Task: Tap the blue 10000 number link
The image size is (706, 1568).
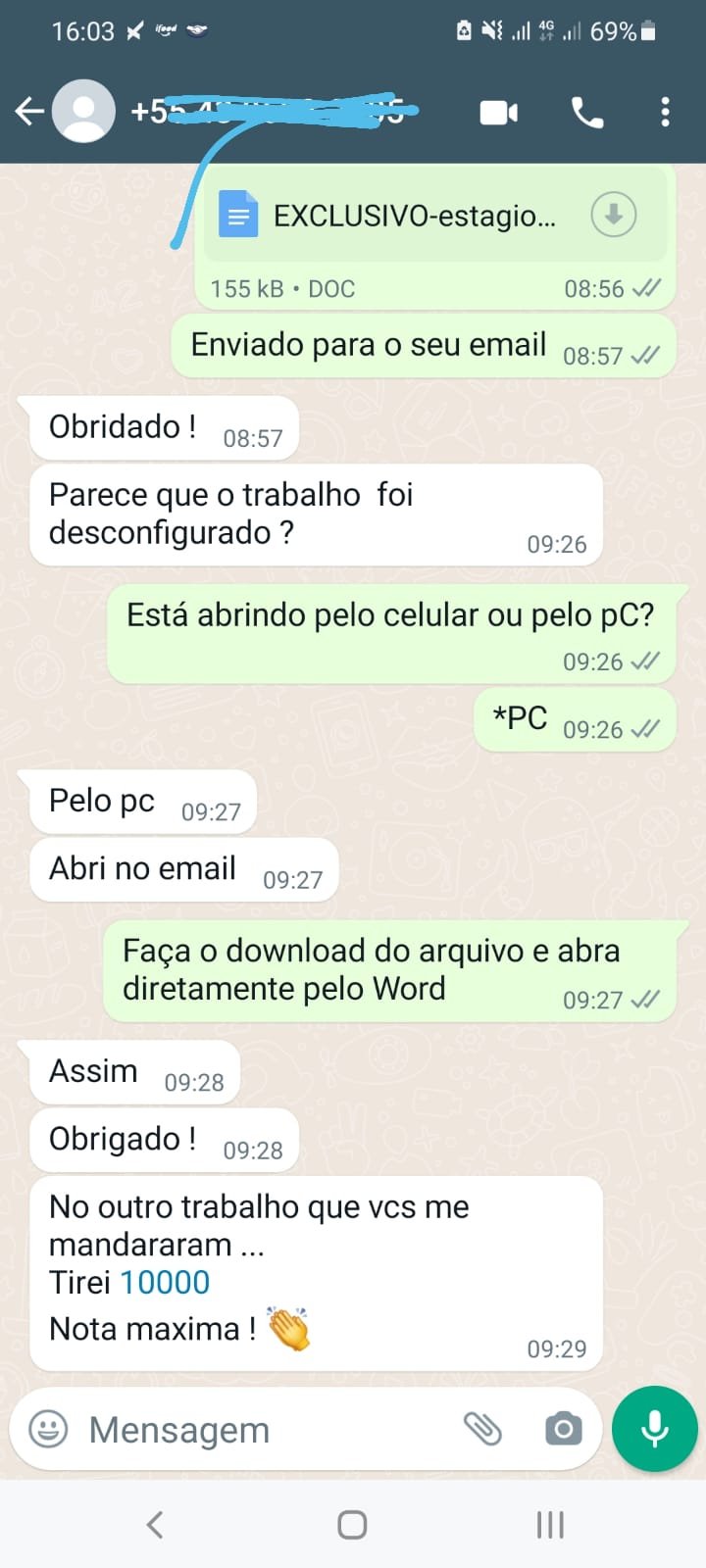Action: coord(164,1282)
